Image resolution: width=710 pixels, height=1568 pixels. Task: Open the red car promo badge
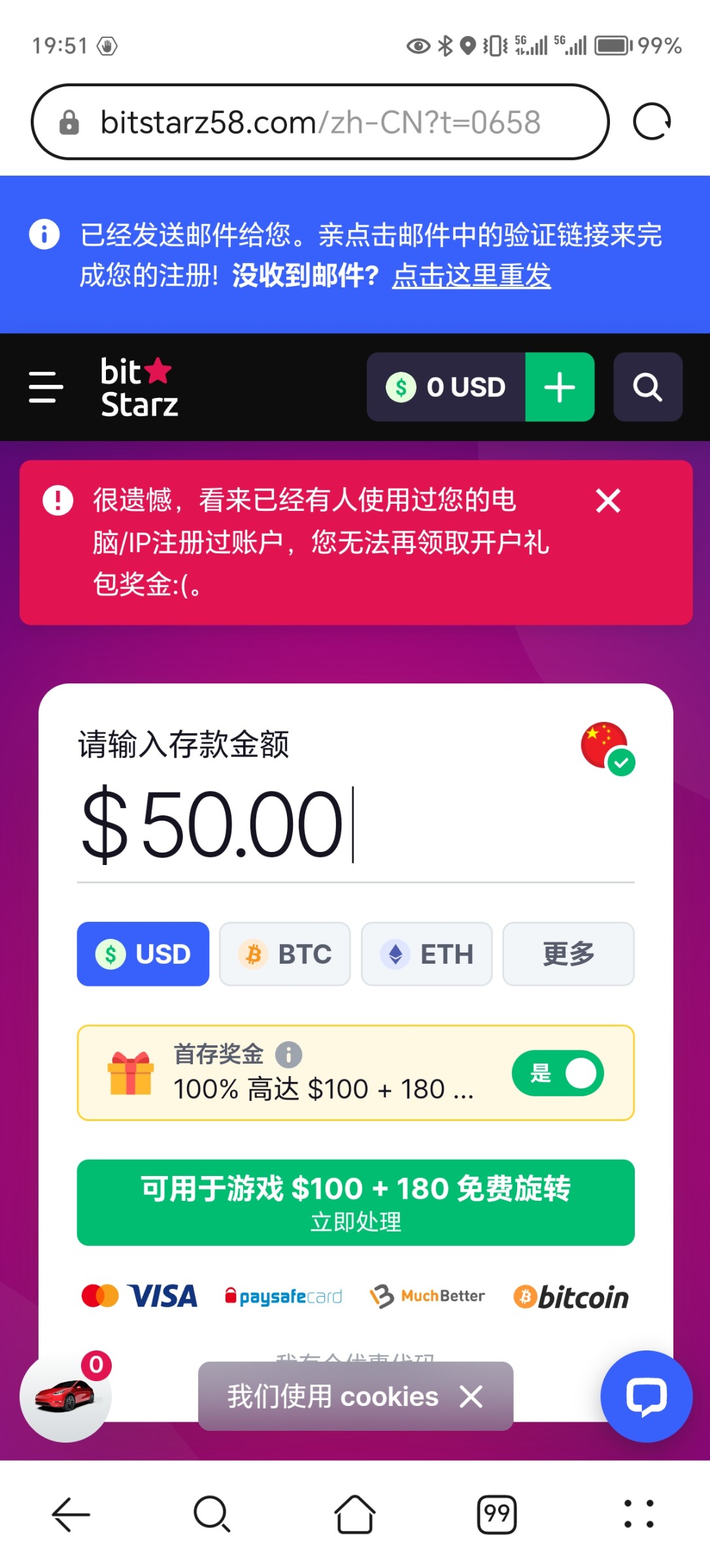(65, 1396)
